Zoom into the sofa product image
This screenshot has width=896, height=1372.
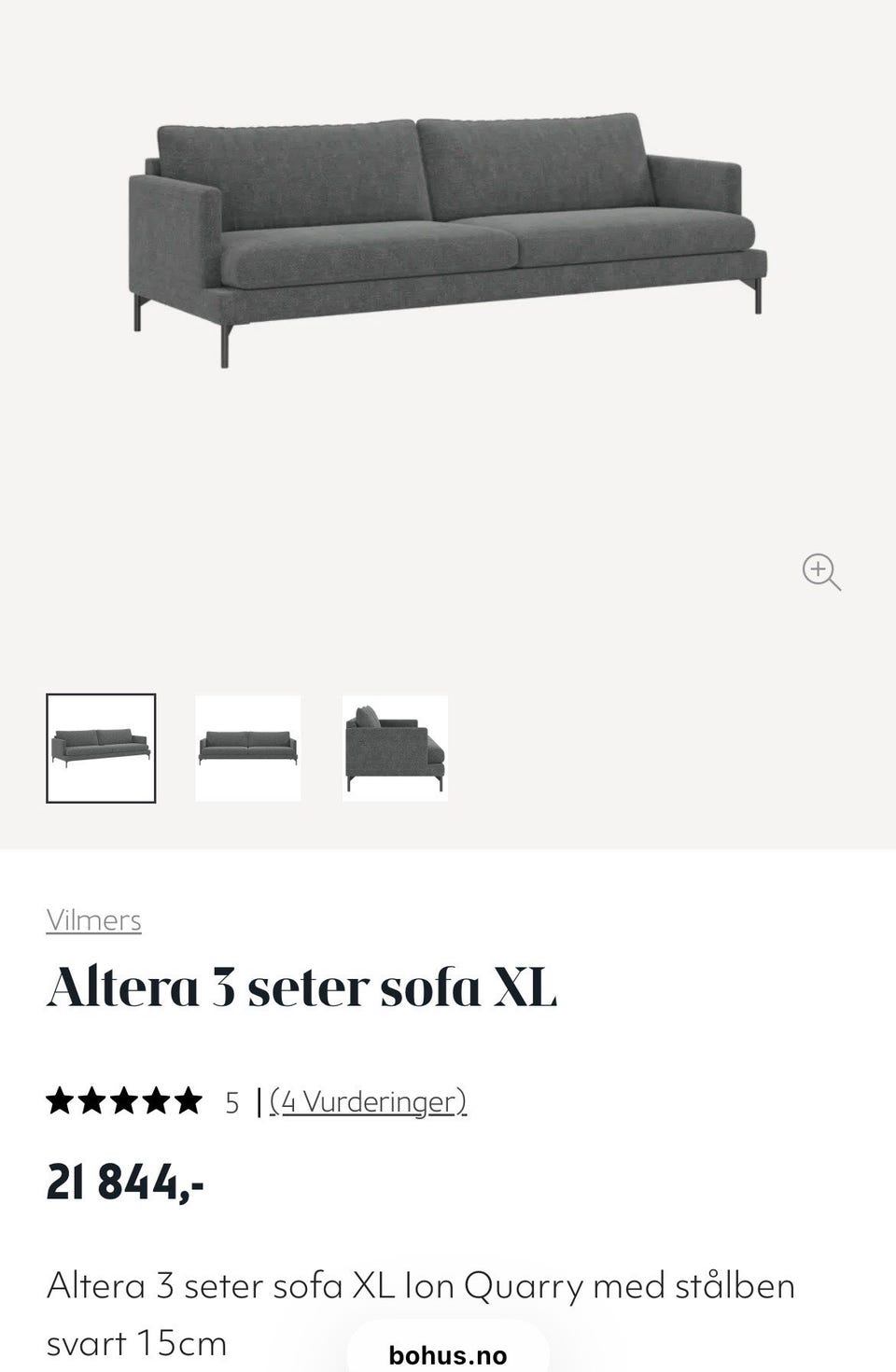[821, 571]
